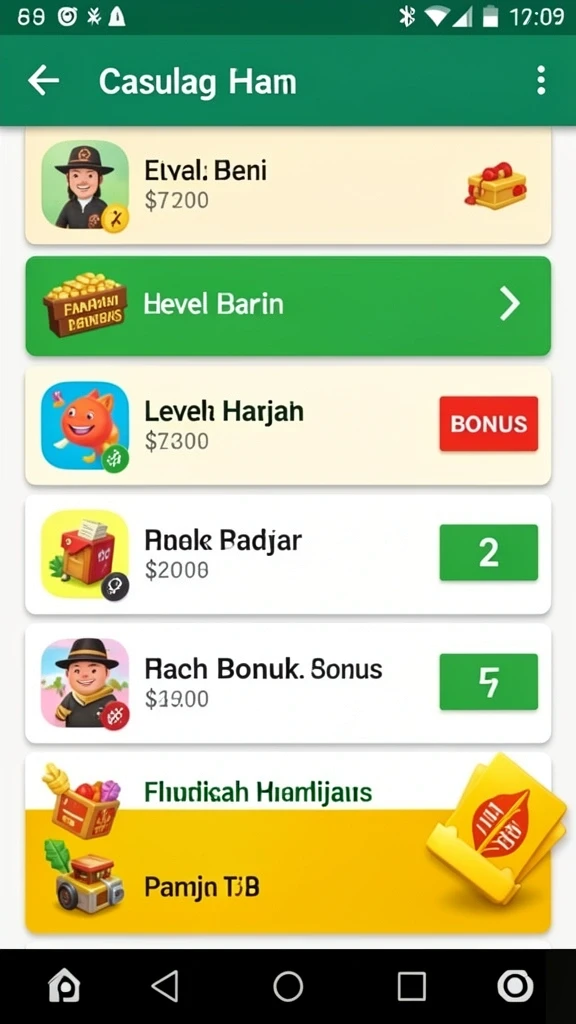Viewport: 576px width, 1024px height.
Task: Open the Rach Bonuk. Bonus card
Action: [288, 683]
